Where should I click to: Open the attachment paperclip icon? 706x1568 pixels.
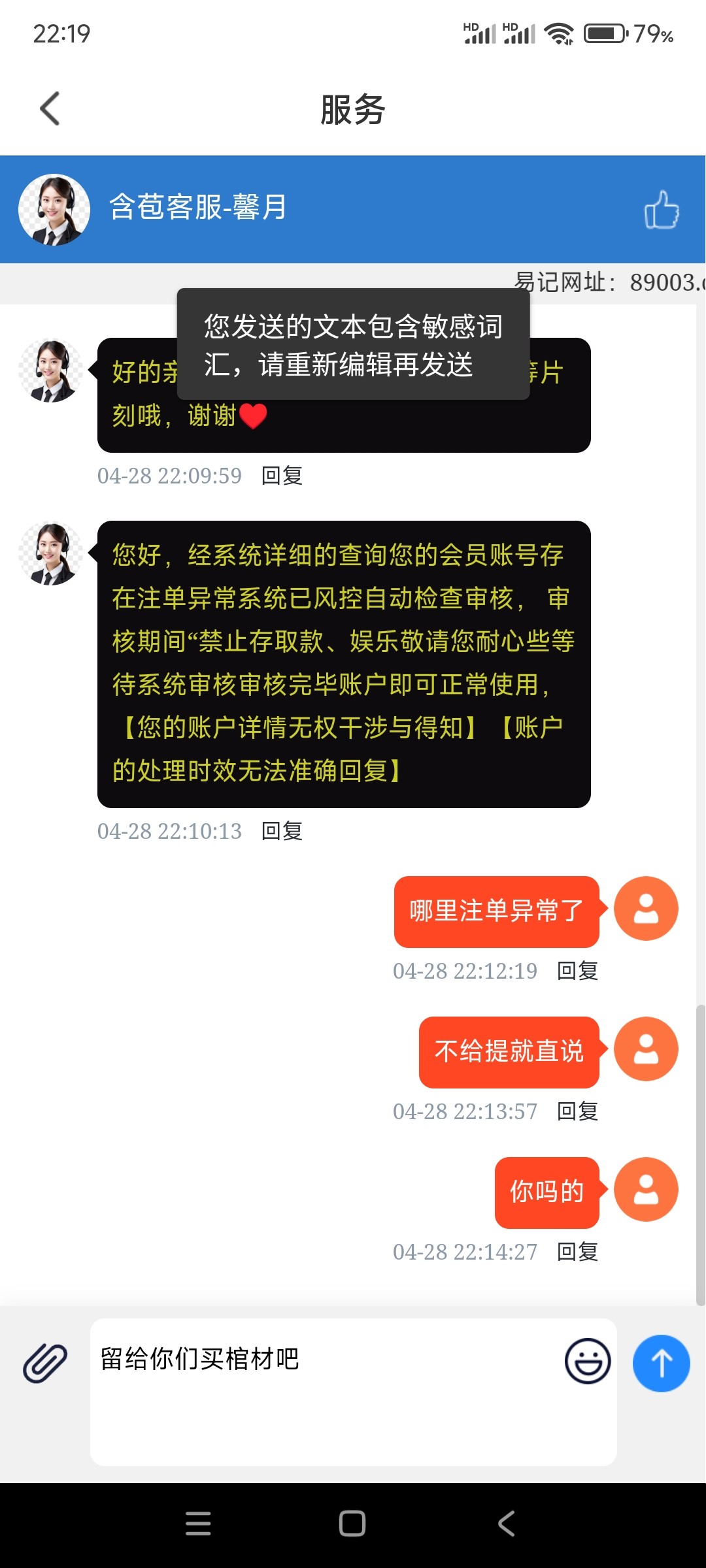pyautogui.click(x=45, y=1363)
